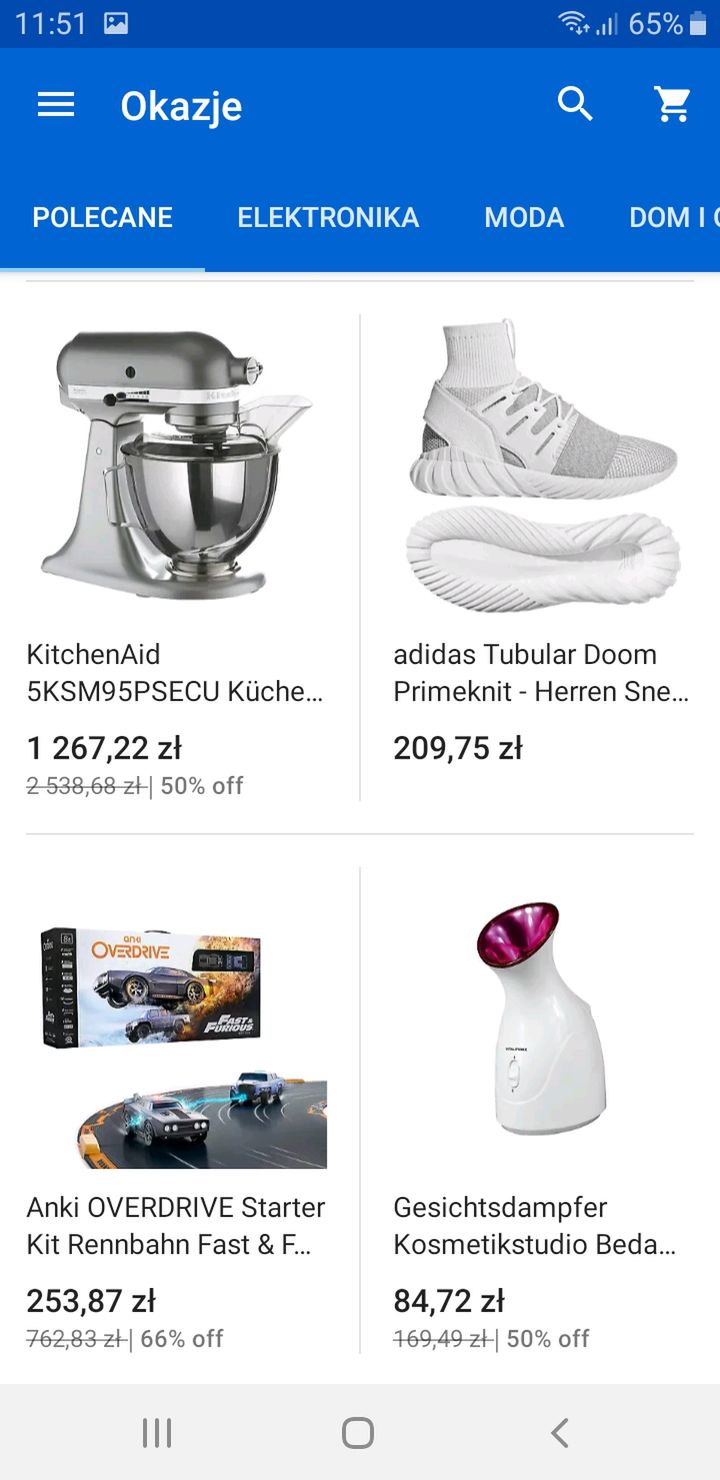Open the search icon
This screenshot has width=720, height=1480.
tap(575, 104)
